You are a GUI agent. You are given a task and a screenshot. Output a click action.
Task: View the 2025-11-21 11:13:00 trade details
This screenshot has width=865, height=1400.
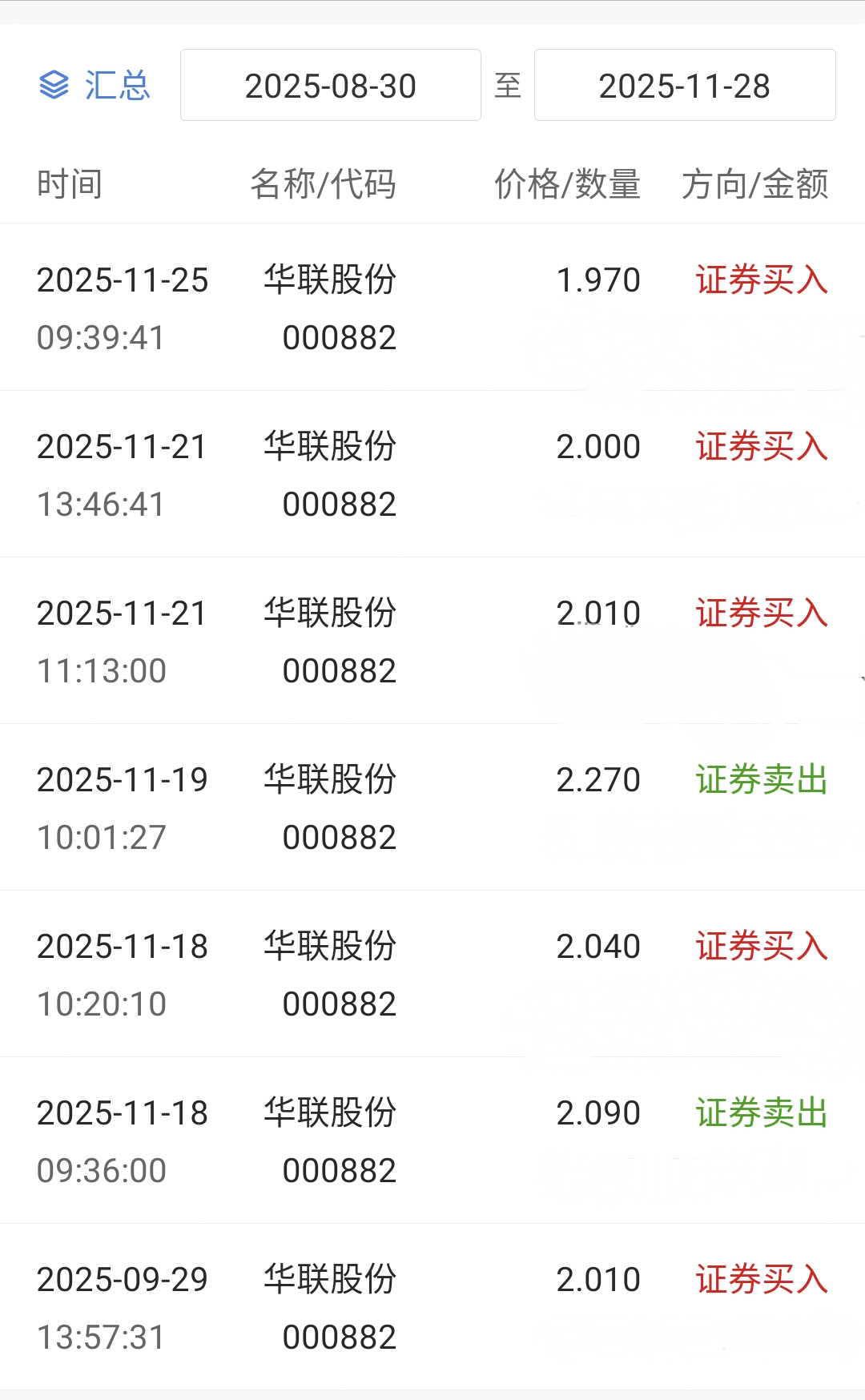click(x=432, y=641)
